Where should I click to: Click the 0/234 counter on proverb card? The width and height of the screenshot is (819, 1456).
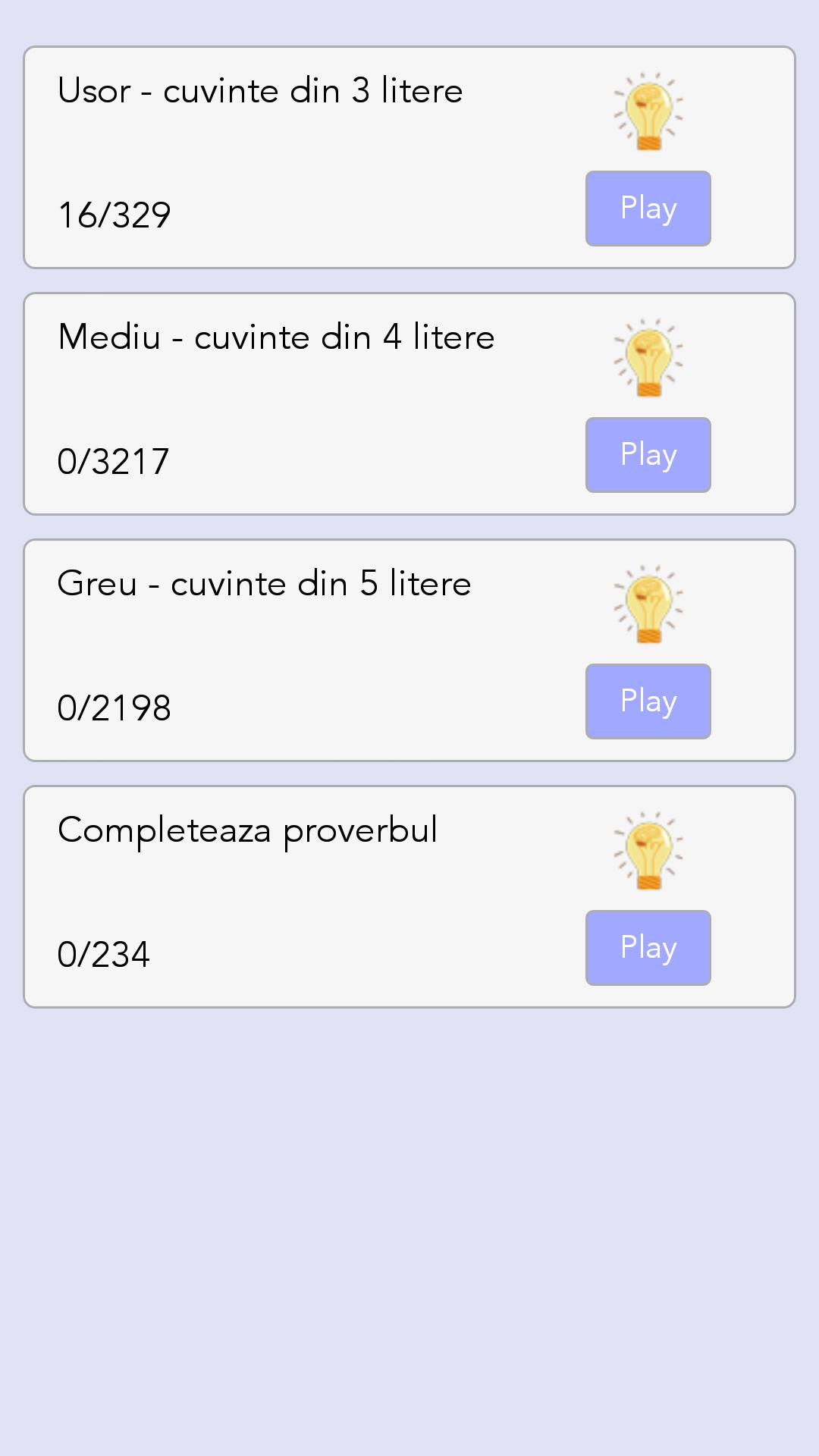(x=105, y=954)
